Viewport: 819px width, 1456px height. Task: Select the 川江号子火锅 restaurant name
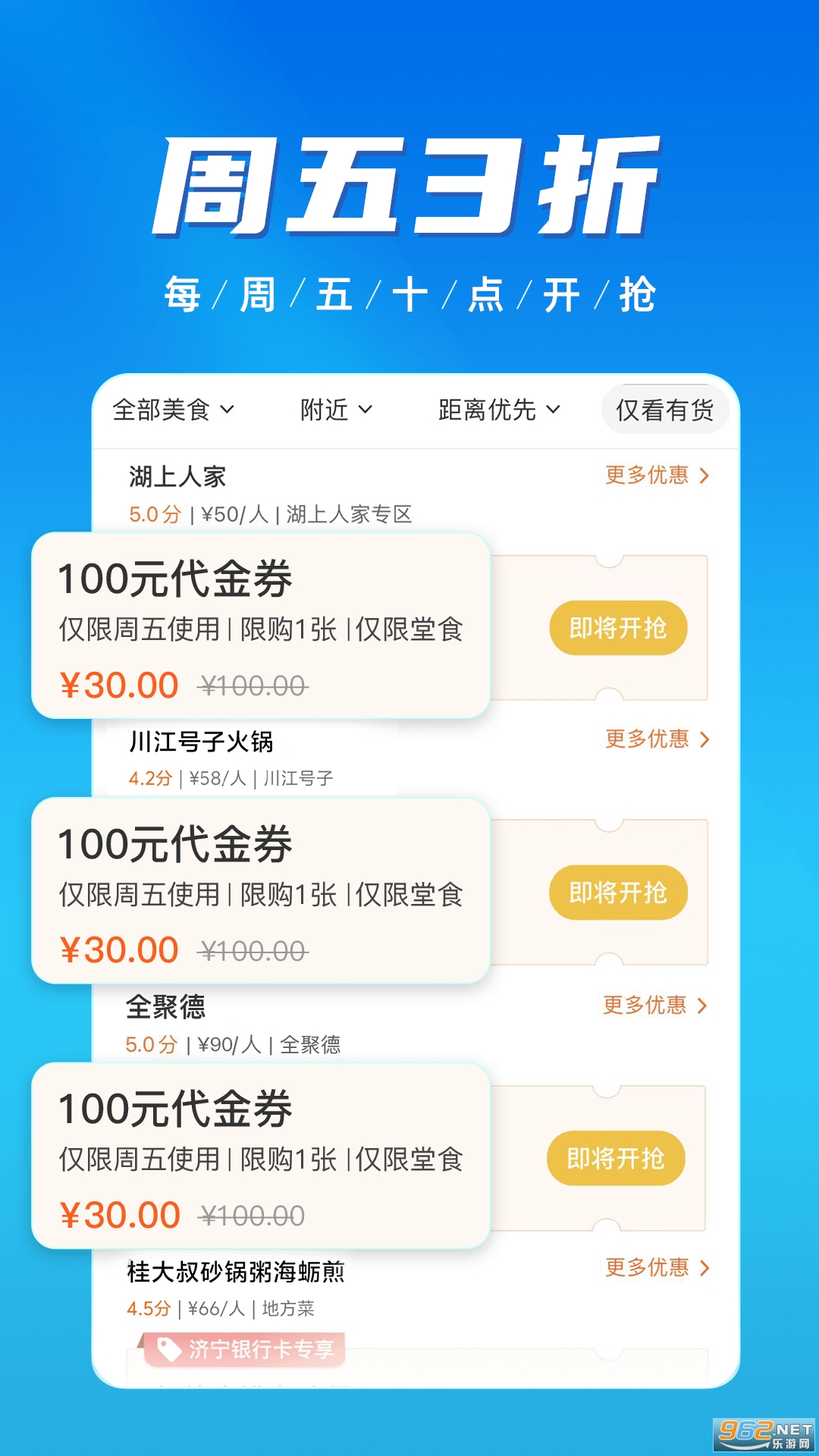point(200,742)
